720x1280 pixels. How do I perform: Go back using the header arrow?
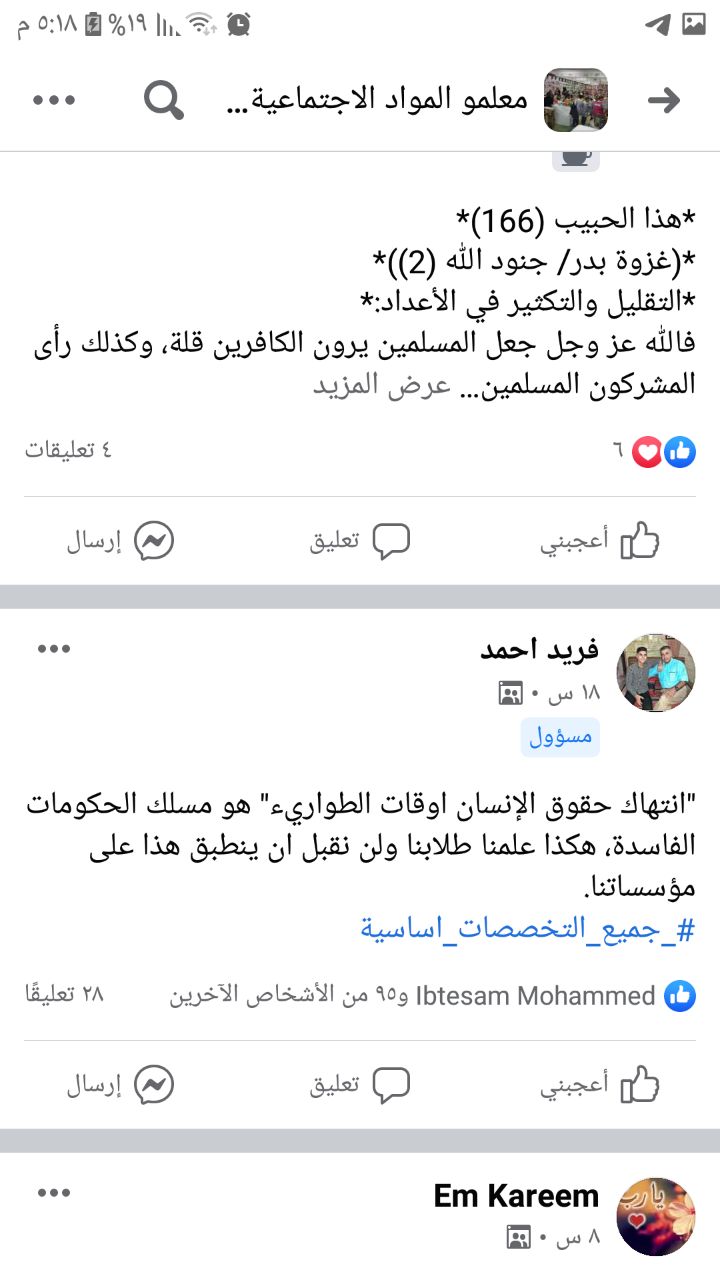pos(664,99)
